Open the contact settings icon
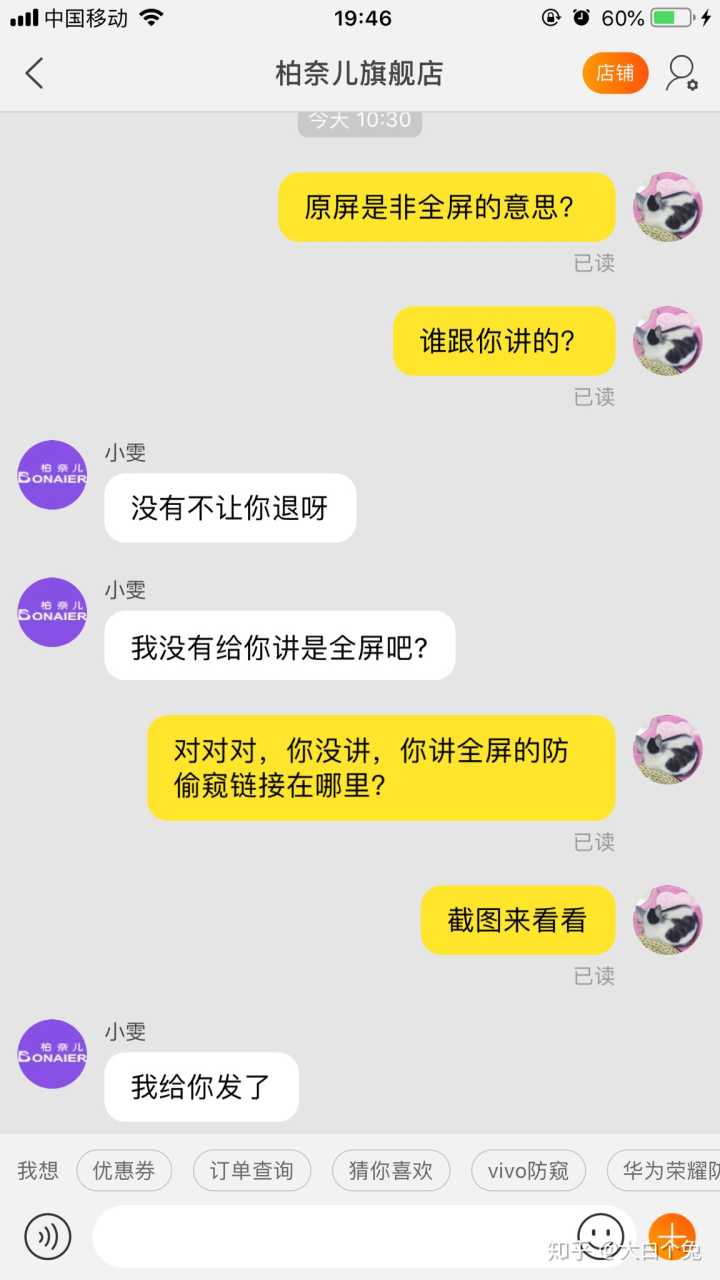Screen dimensions: 720x1280 [682, 73]
